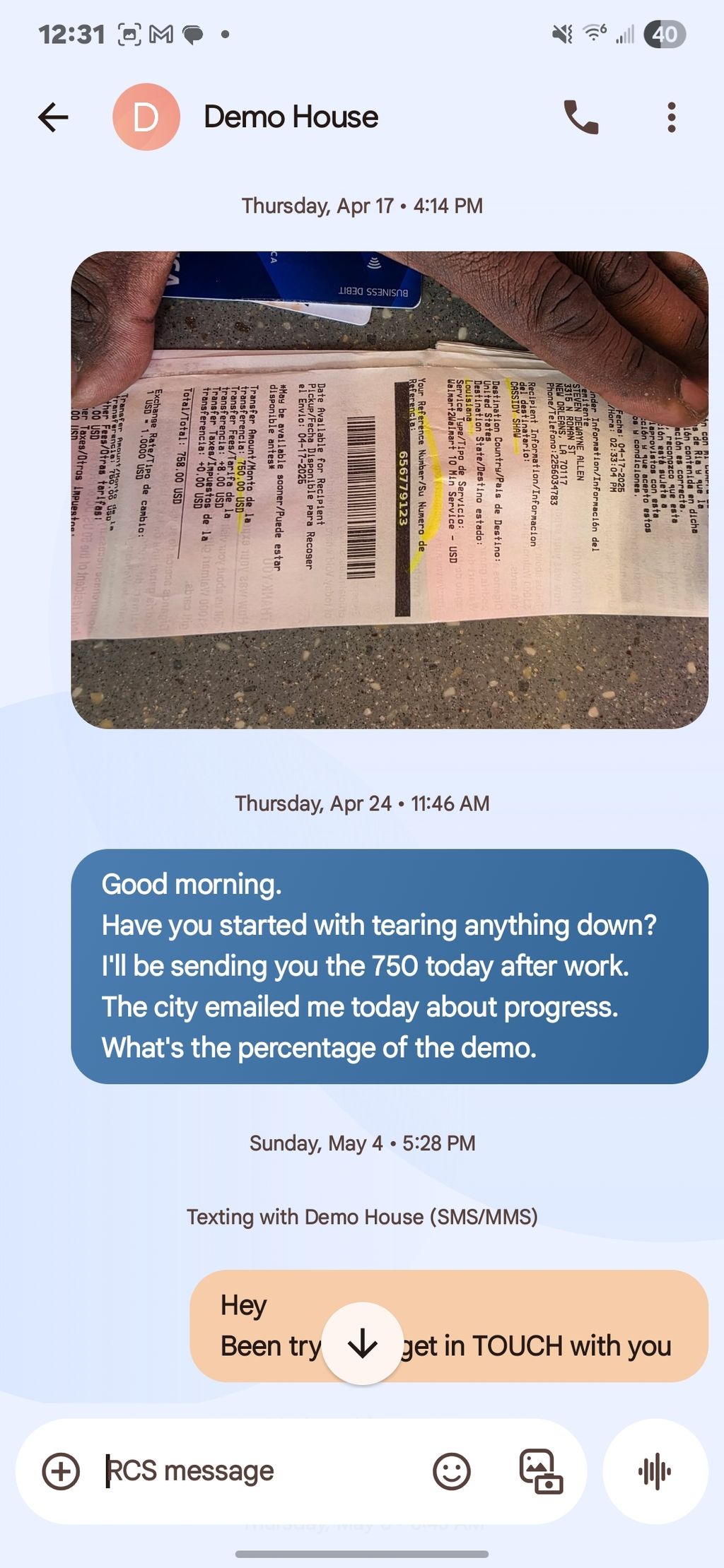The image size is (724, 1568).
Task: Open Demo House contact details
Action: point(291,117)
